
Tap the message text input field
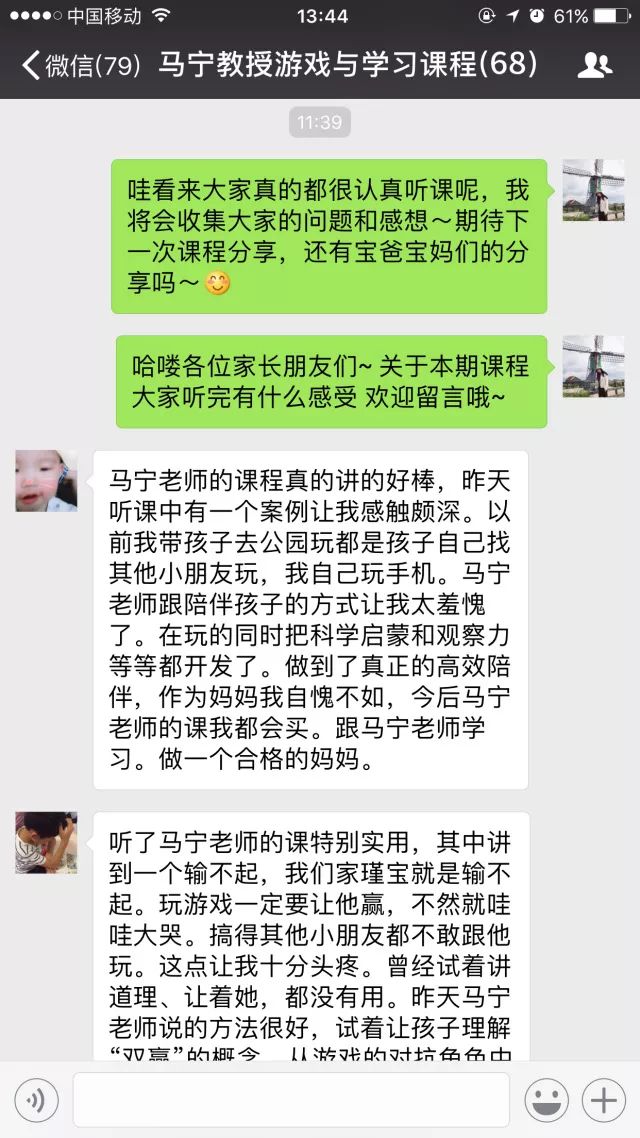tap(290, 1100)
